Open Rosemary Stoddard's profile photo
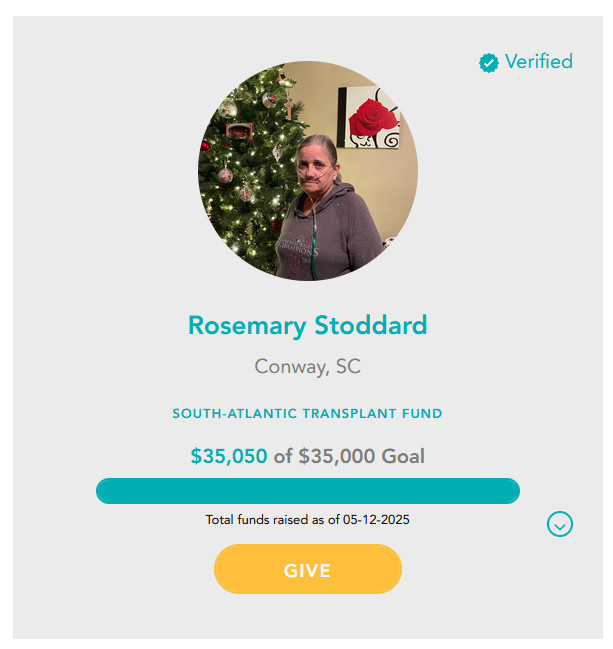The height and width of the screenshot is (649, 613). 307,171
